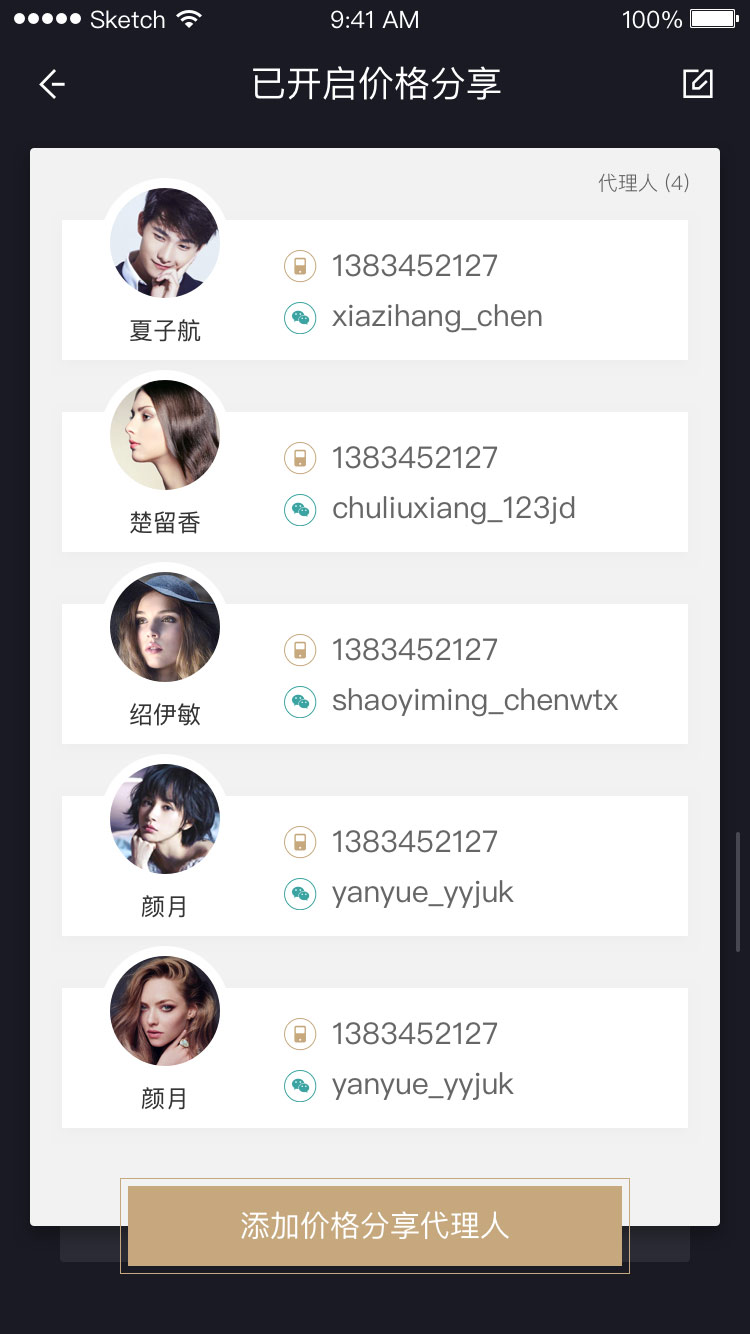This screenshot has width=750, height=1334.
Task: Open 夏子航's profile avatar photo
Action: (x=164, y=242)
